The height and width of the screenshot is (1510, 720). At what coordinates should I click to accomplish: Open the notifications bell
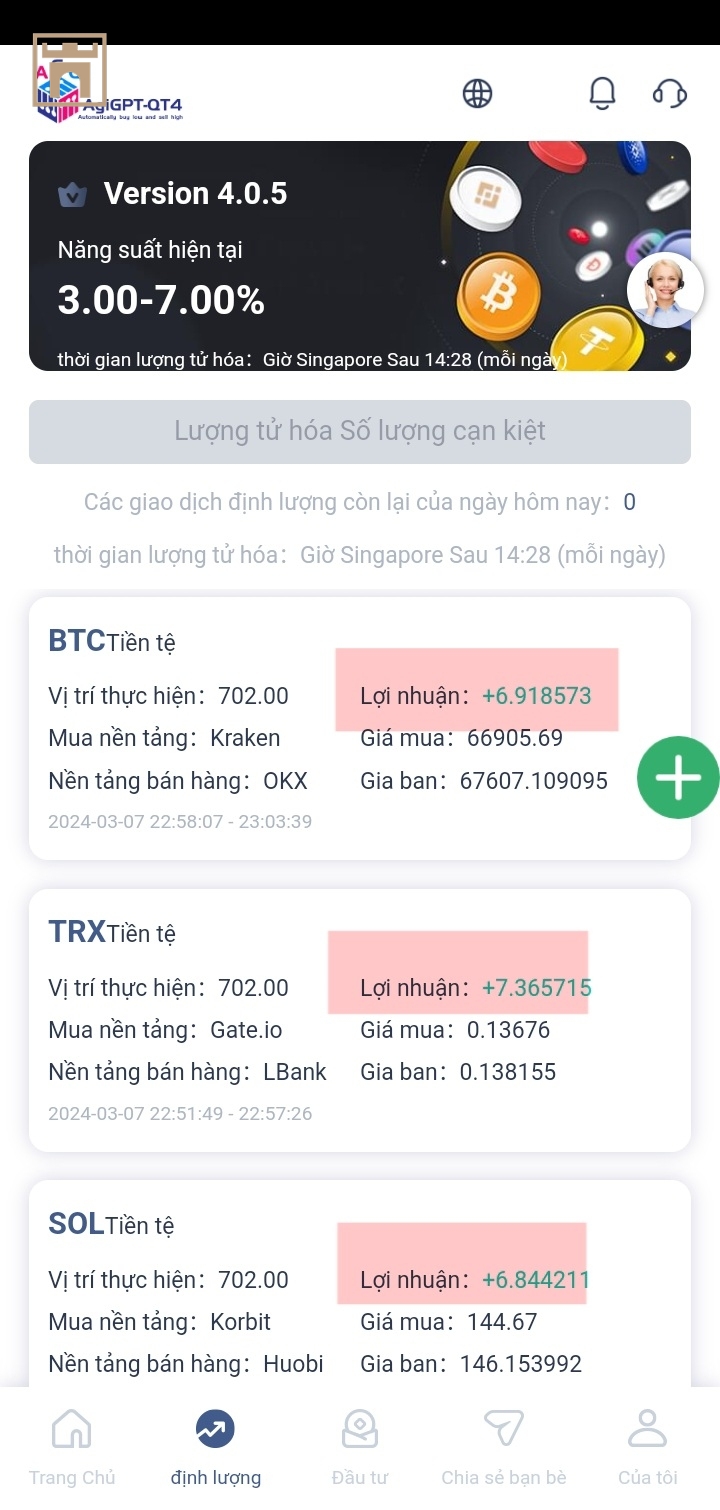602,93
